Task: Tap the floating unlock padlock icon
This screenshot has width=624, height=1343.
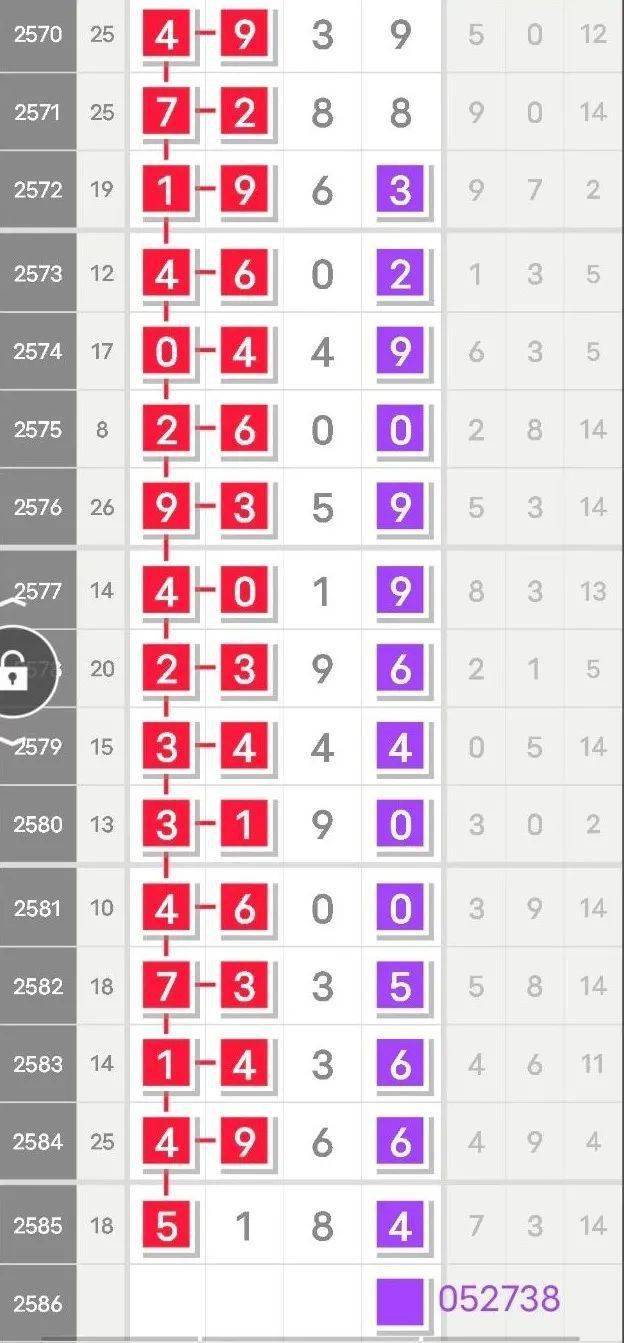Action: click(13, 670)
